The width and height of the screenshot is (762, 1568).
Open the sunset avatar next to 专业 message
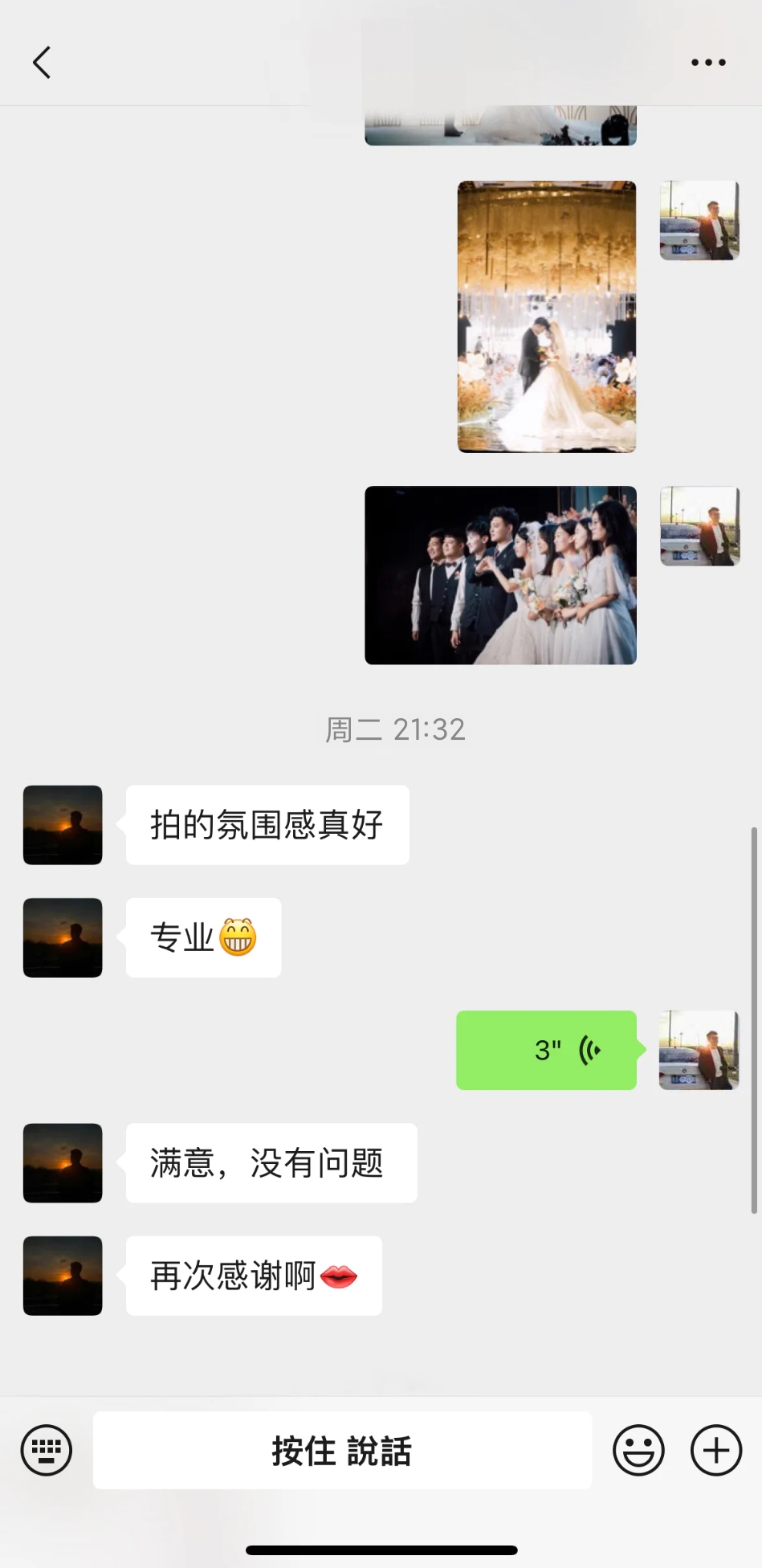pyautogui.click(x=63, y=937)
